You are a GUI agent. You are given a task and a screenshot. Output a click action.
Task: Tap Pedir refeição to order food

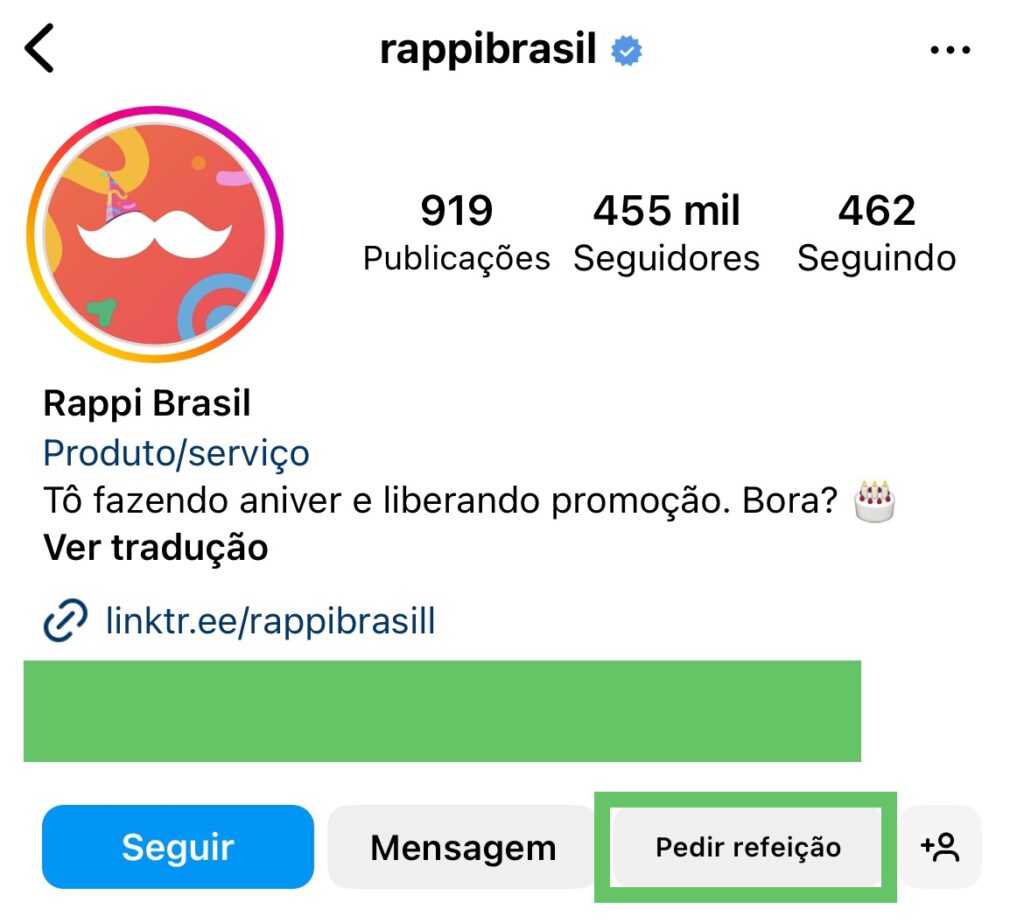point(747,847)
